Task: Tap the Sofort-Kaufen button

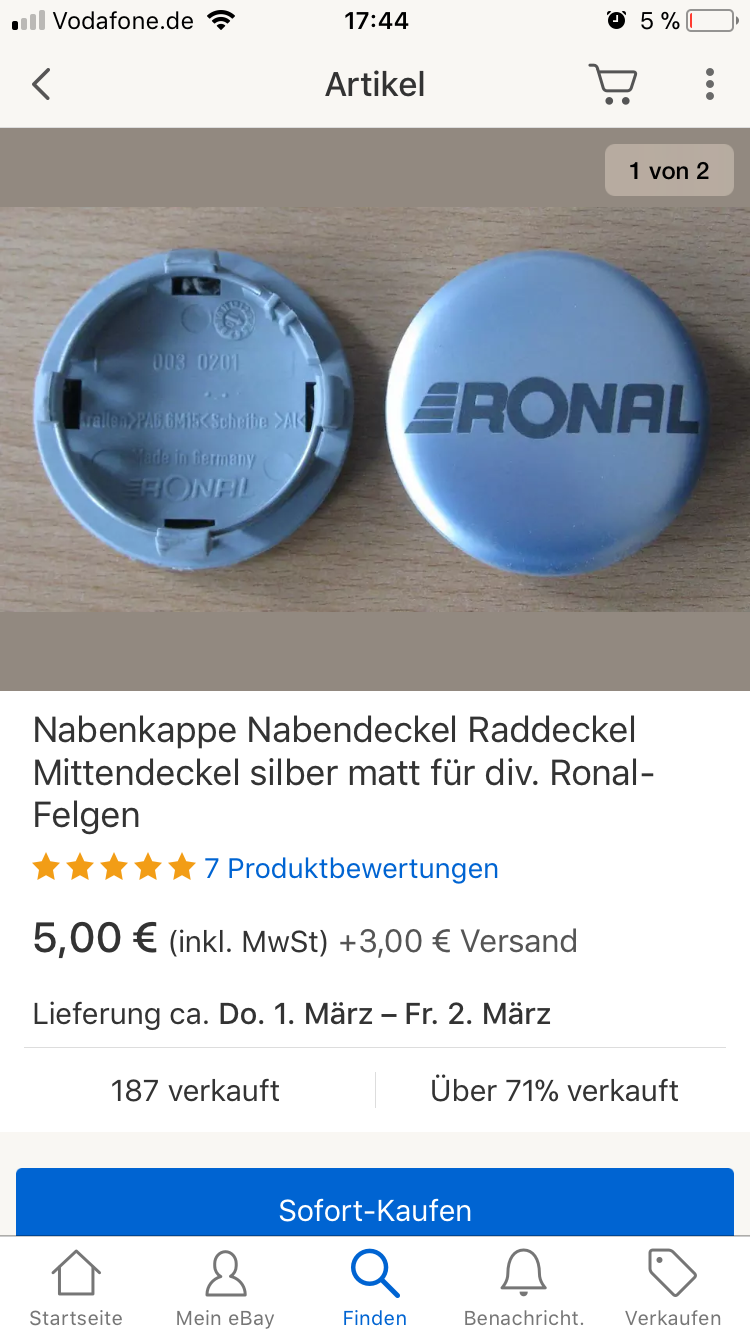Action: [375, 1203]
